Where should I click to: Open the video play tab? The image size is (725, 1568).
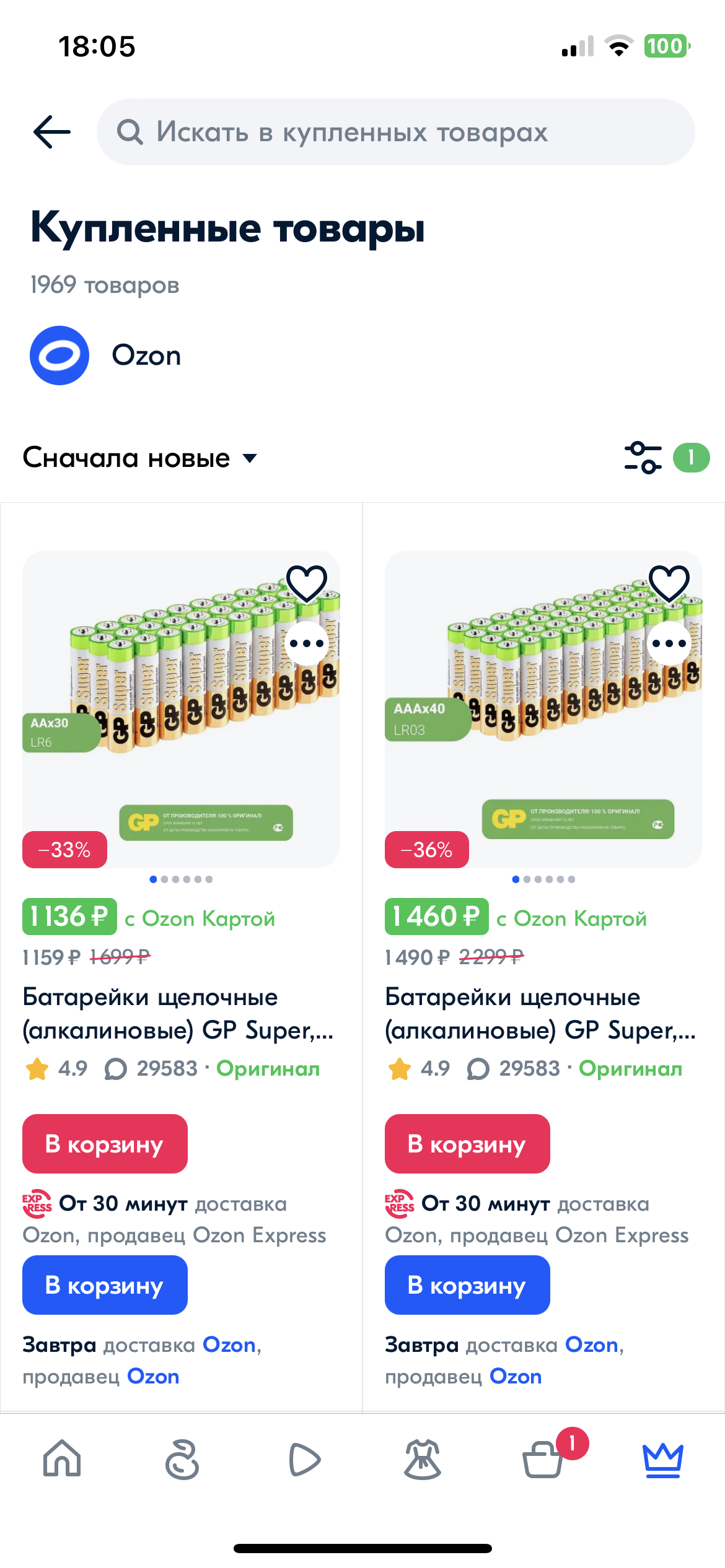click(304, 1459)
